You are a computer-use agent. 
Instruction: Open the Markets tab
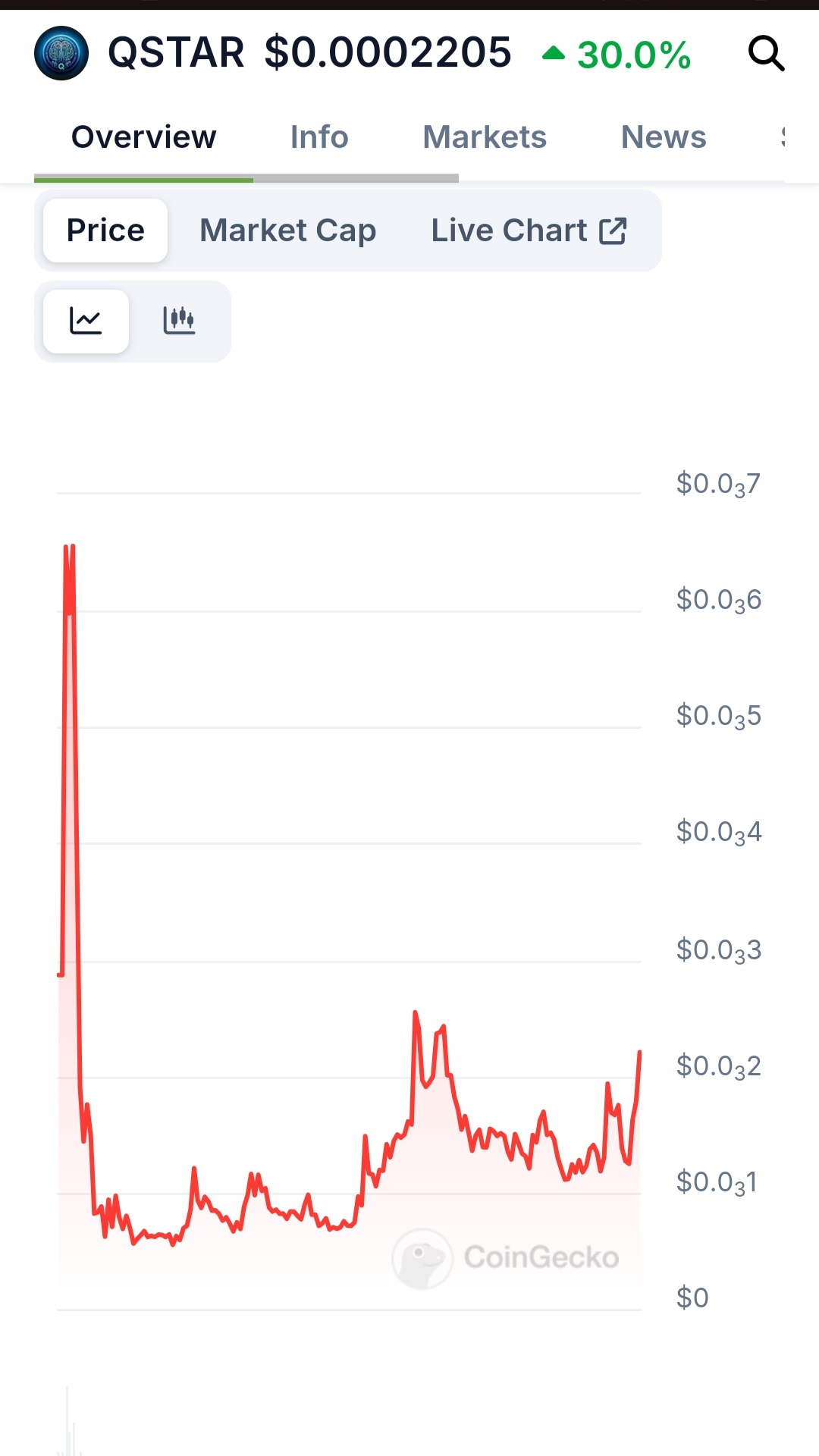485,137
